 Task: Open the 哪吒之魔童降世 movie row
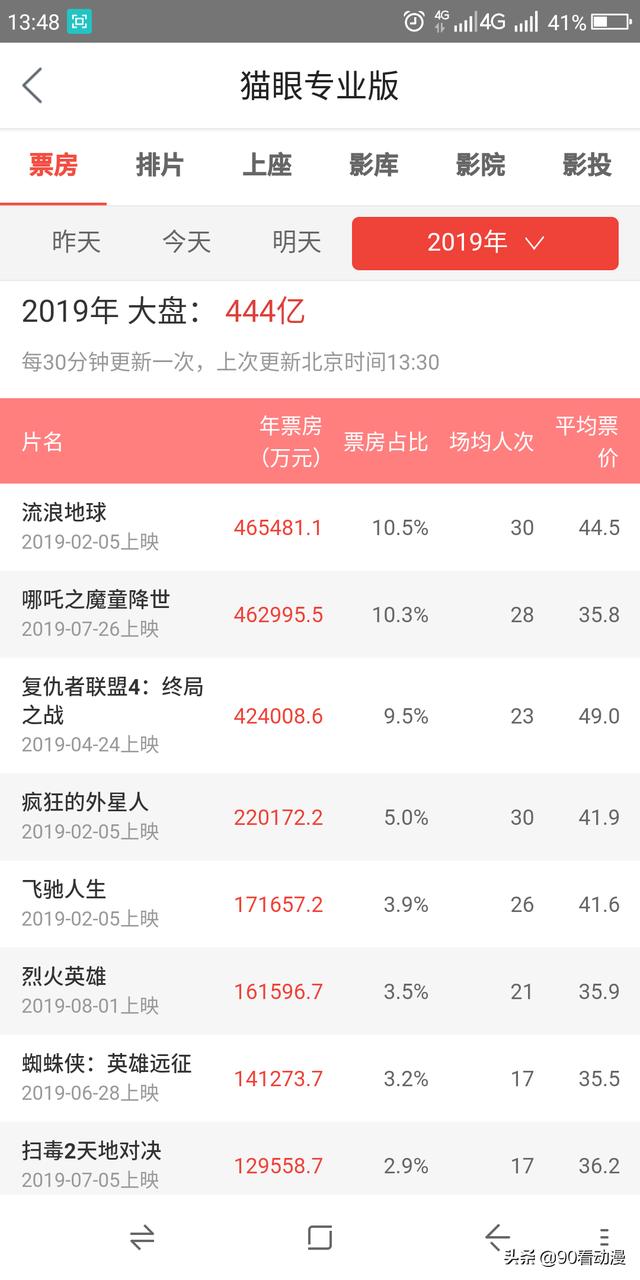(320, 614)
